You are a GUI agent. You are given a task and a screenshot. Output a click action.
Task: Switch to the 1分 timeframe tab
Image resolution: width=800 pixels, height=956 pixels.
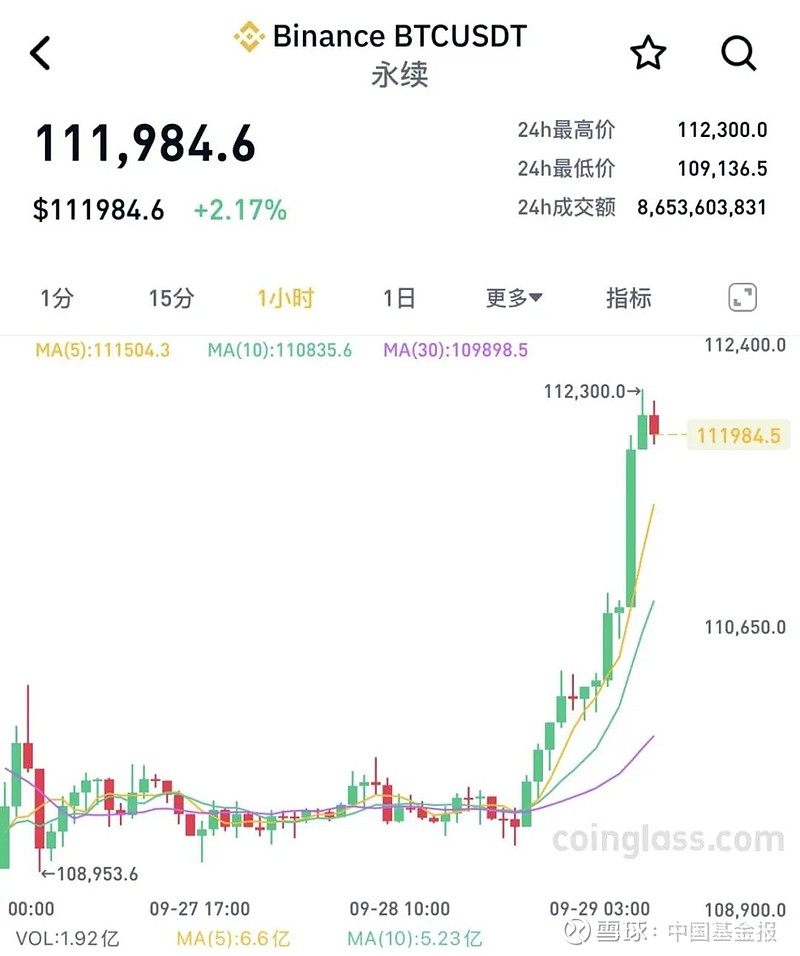click(56, 297)
